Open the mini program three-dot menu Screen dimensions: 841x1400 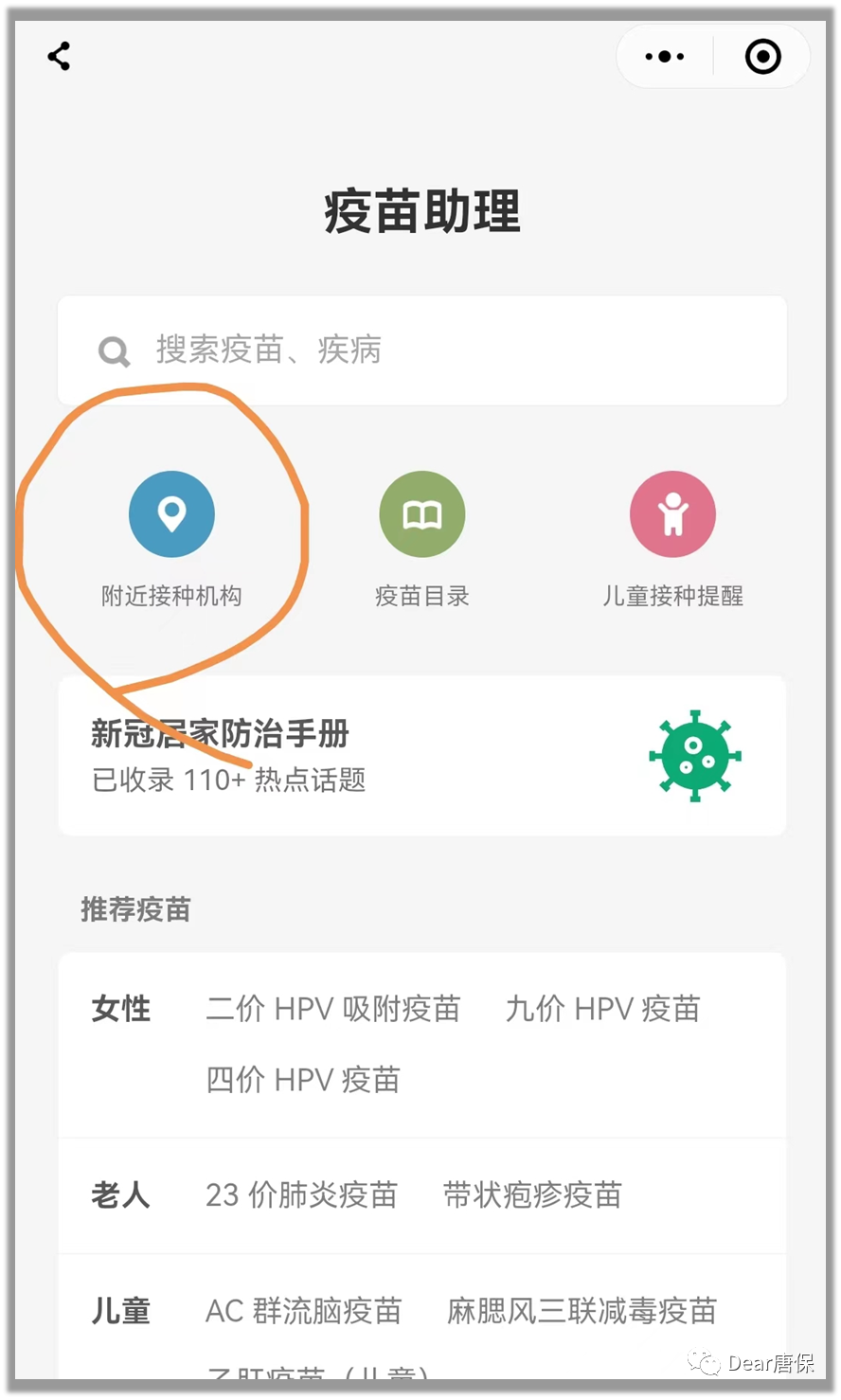click(664, 57)
